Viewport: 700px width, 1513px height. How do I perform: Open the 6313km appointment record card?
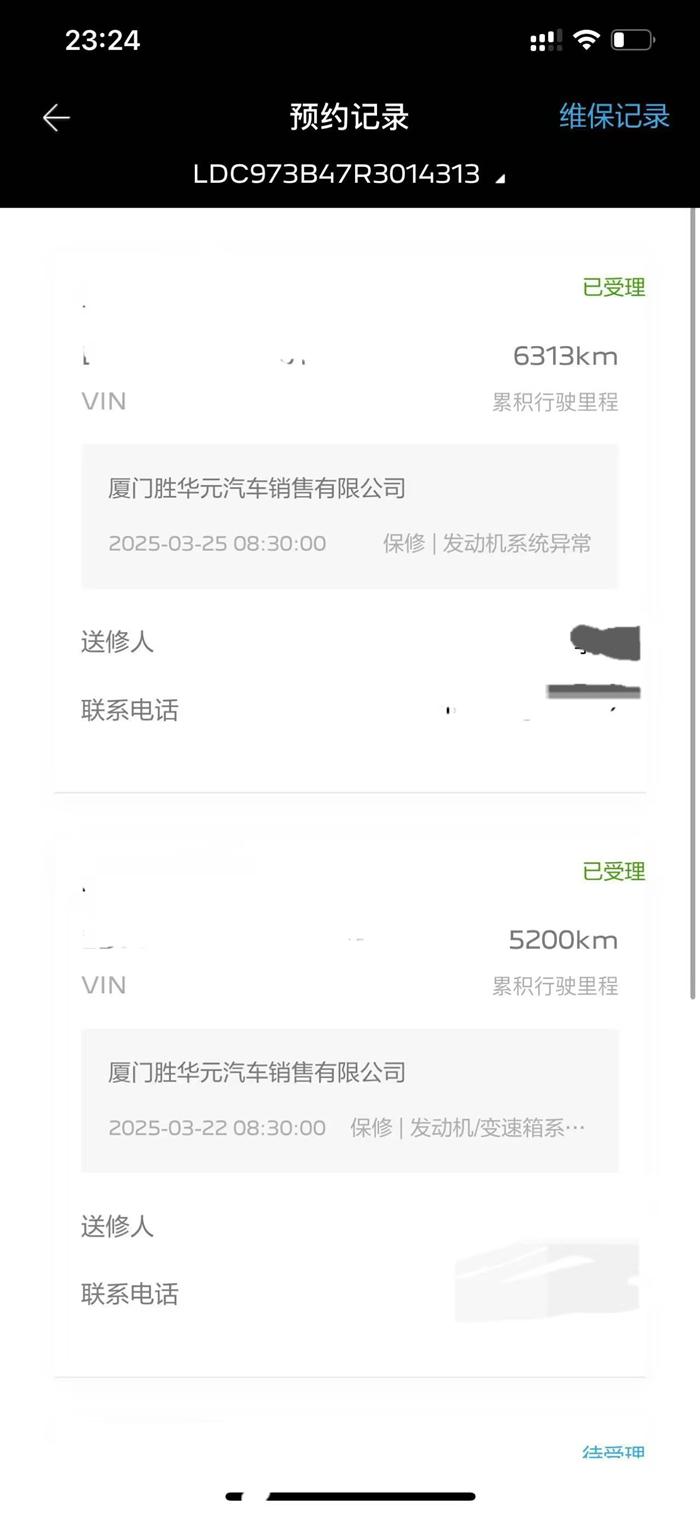(350, 520)
